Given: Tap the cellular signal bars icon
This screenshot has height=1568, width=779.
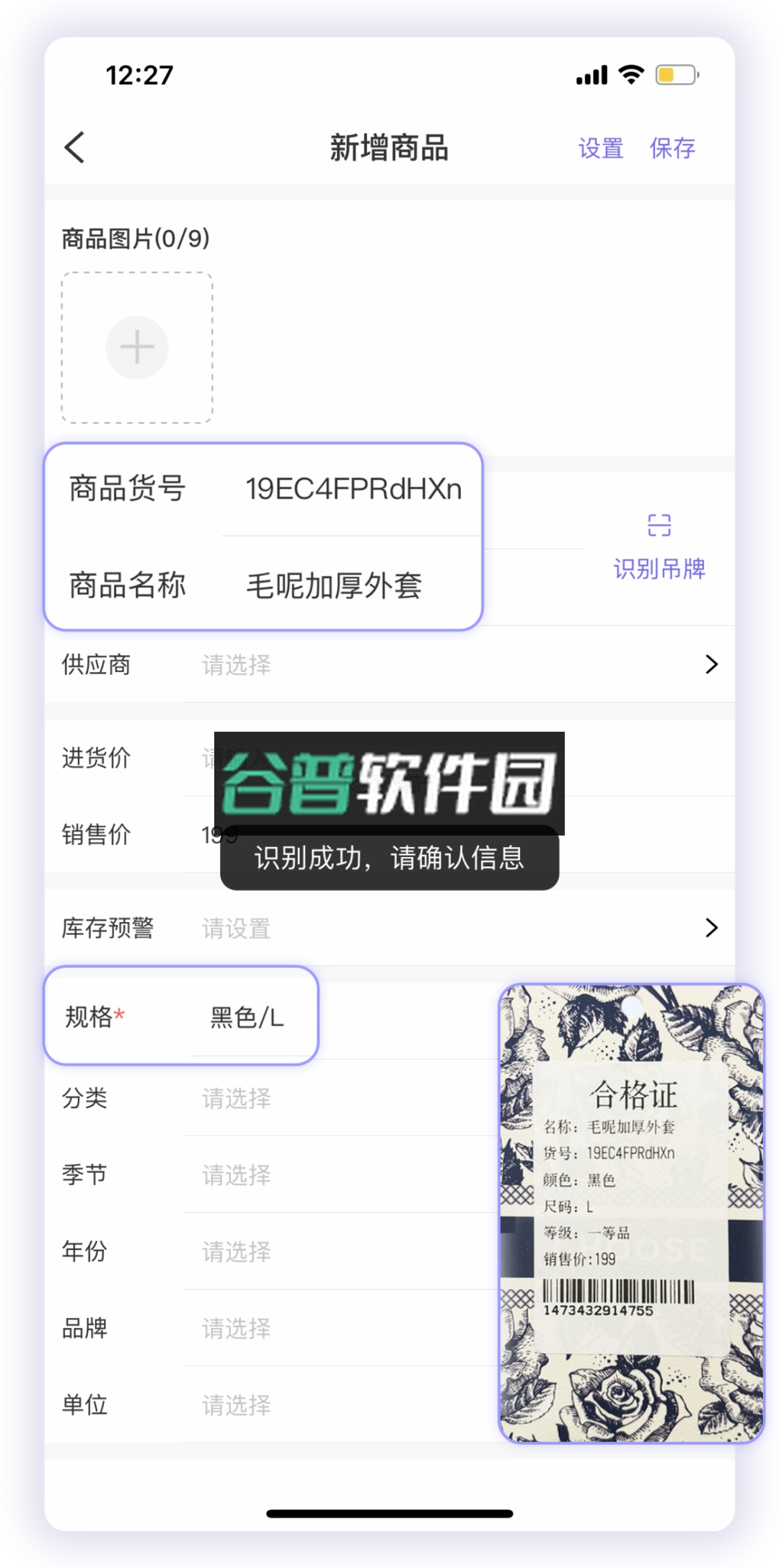Looking at the screenshot, I should [x=590, y=74].
